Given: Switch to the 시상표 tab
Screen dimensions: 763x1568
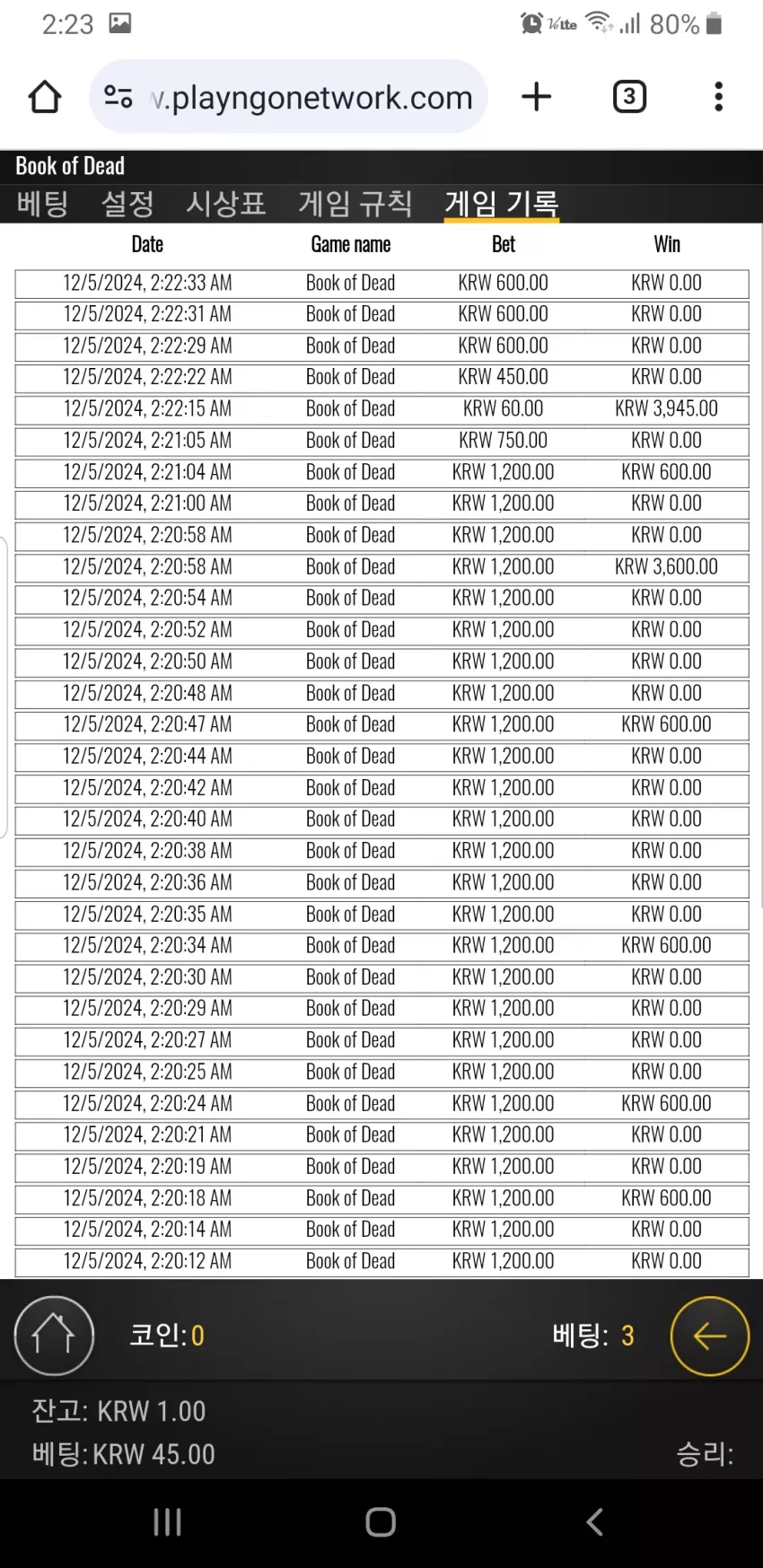Looking at the screenshot, I should tap(226, 204).
